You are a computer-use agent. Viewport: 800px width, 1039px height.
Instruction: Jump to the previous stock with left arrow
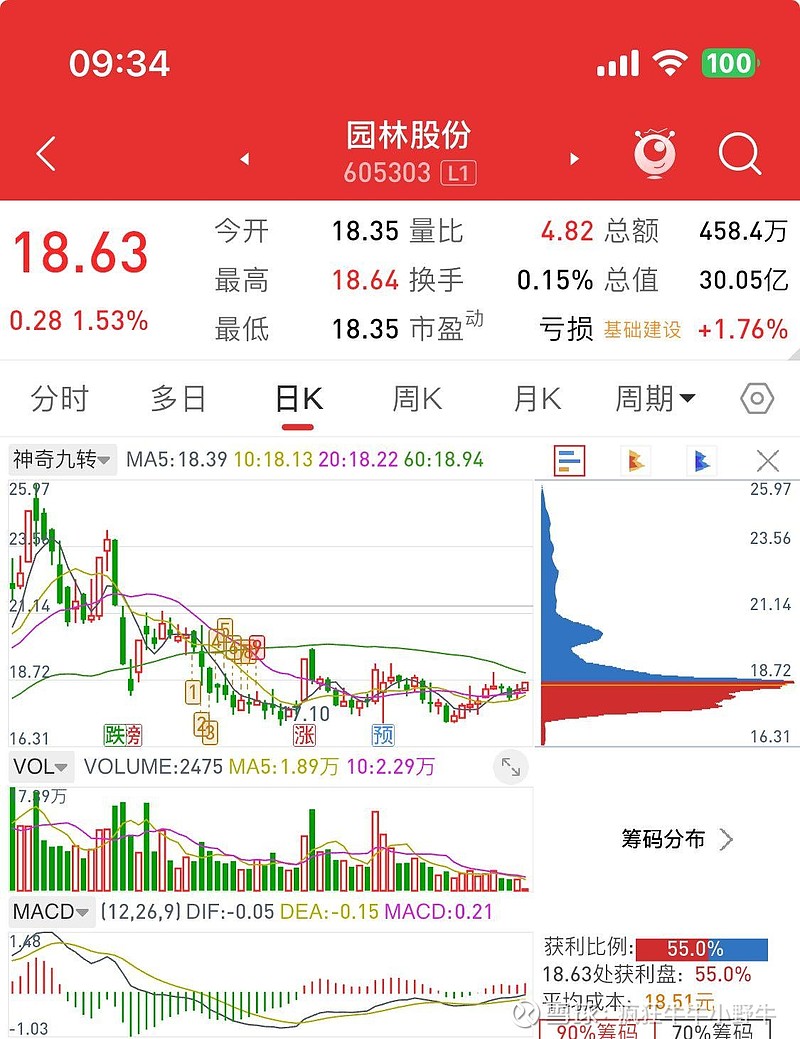[x=245, y=159]
